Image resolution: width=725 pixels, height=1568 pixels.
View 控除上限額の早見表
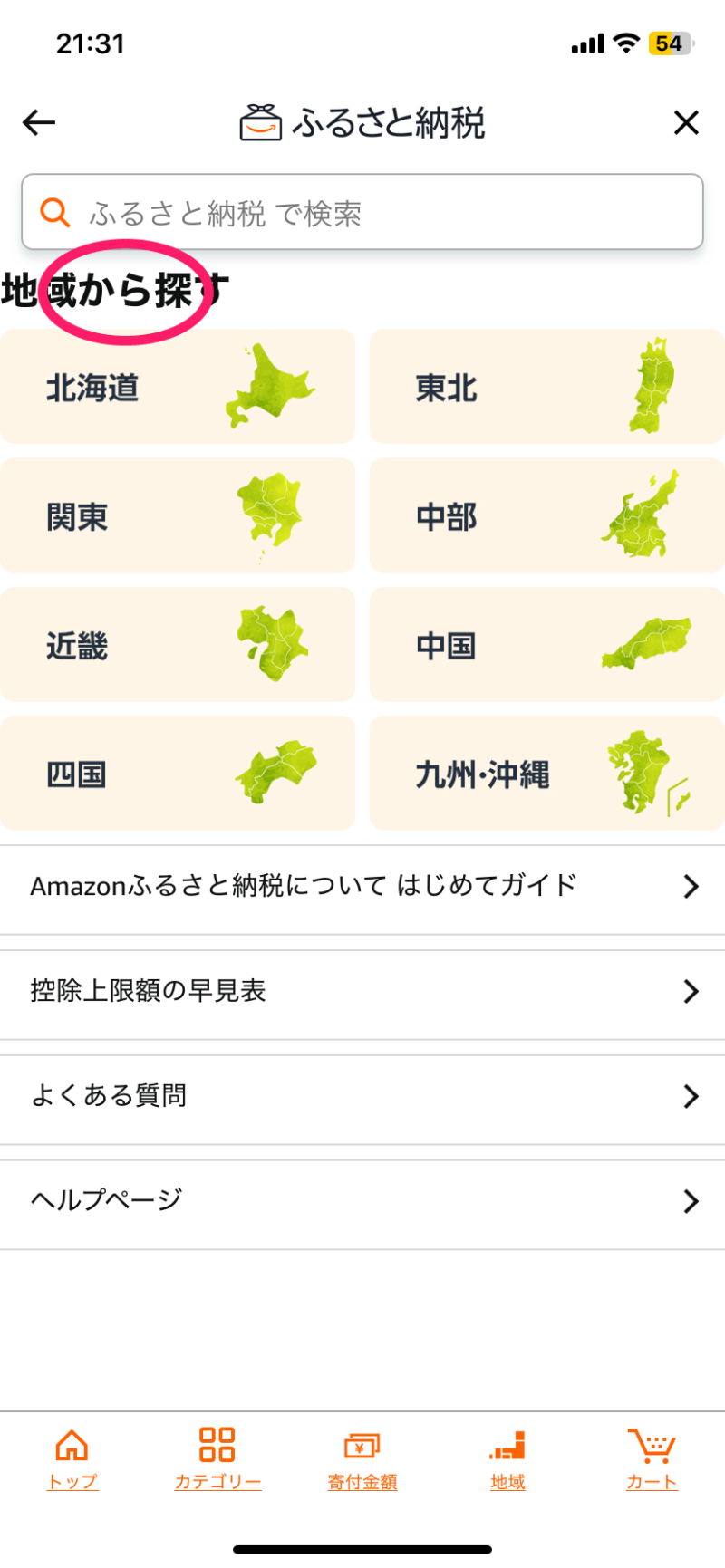(x=362, y=991)
